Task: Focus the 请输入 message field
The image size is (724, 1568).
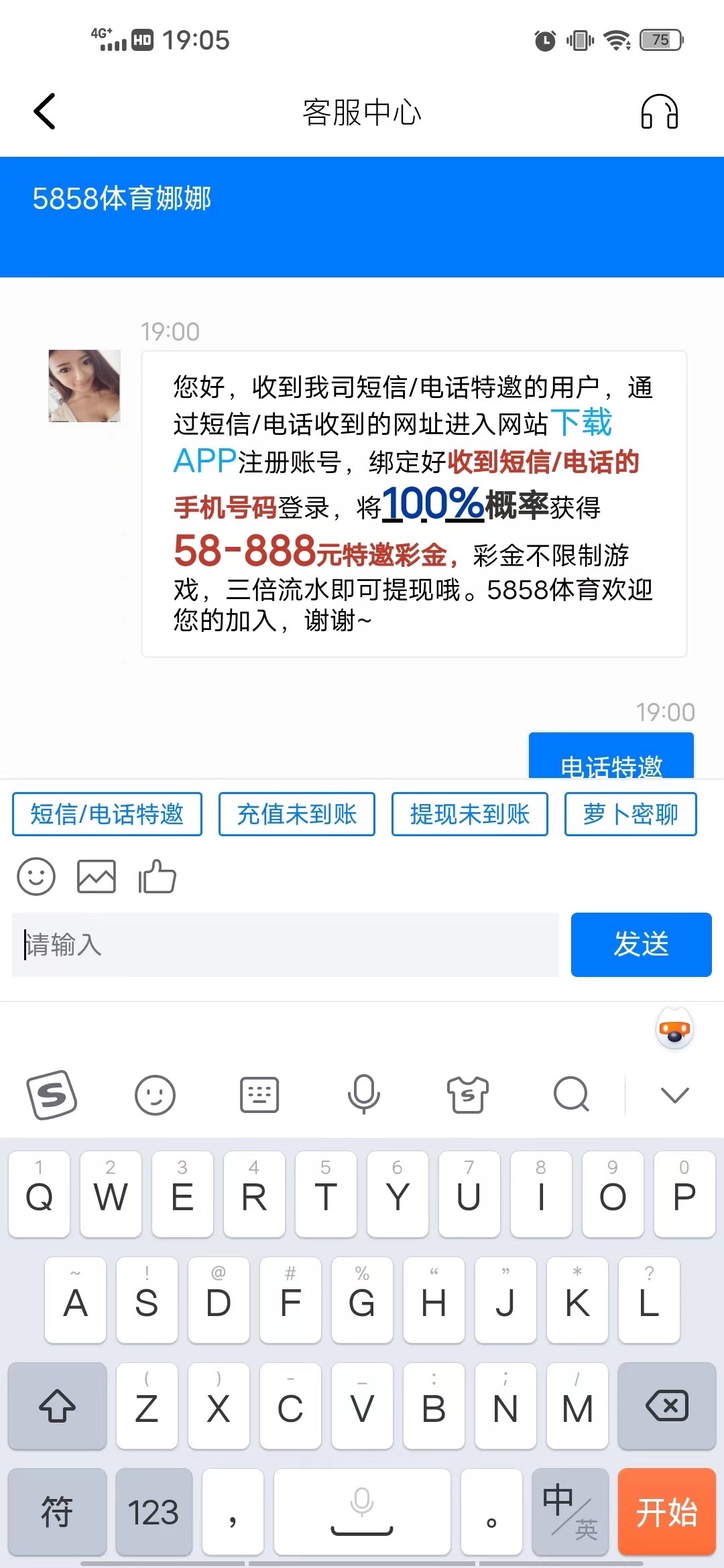Action: coord(285,945)
